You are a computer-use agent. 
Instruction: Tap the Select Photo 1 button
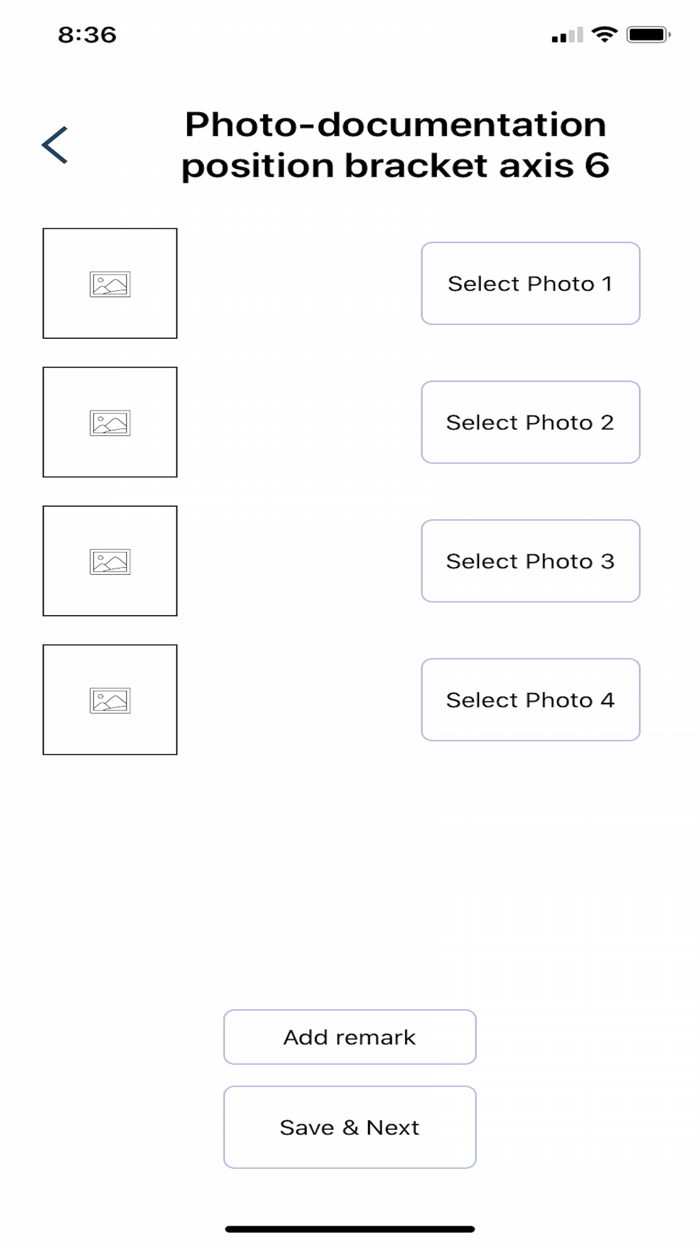[530, 283]
